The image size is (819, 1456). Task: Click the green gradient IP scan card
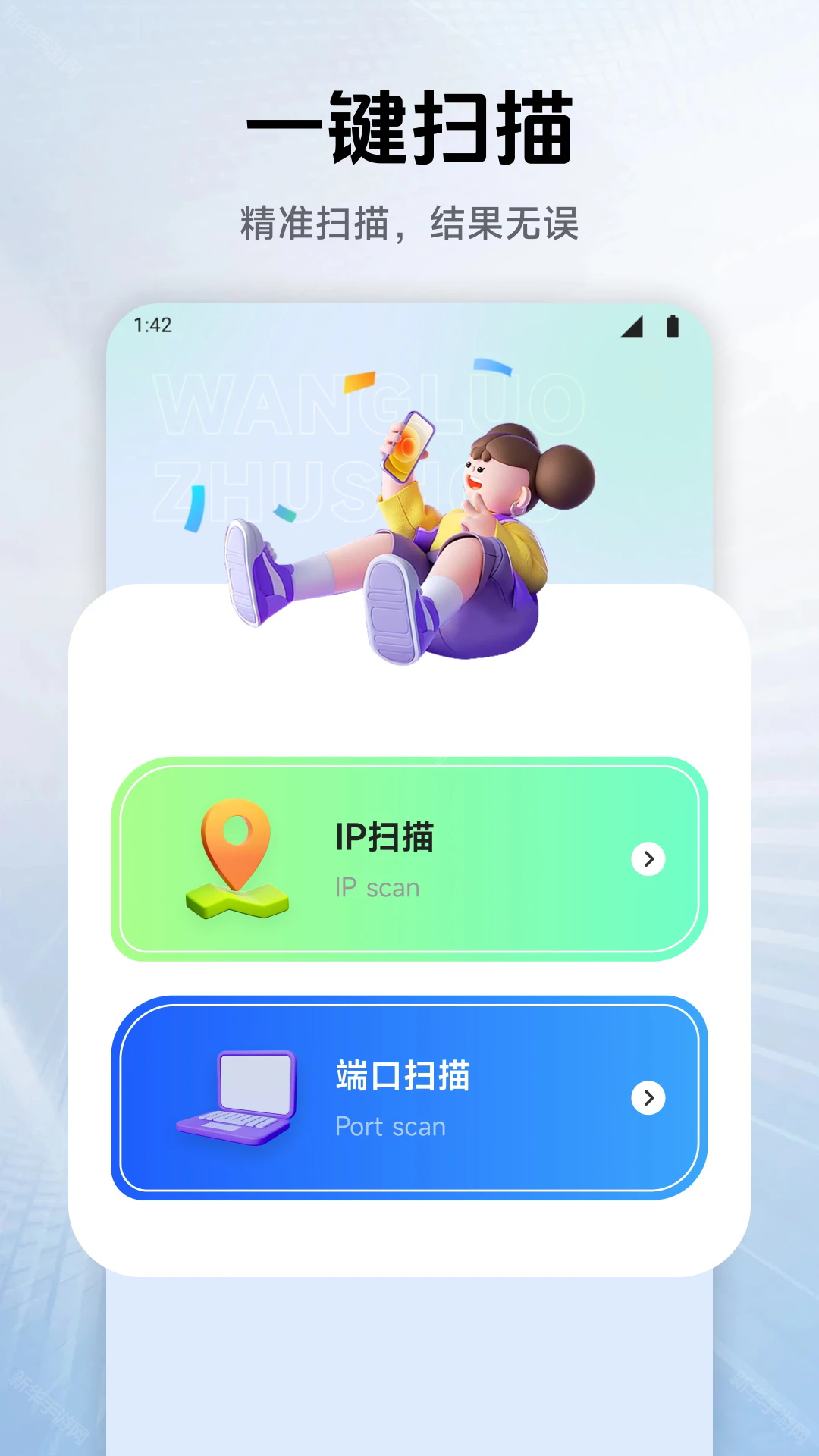[409, 858]
